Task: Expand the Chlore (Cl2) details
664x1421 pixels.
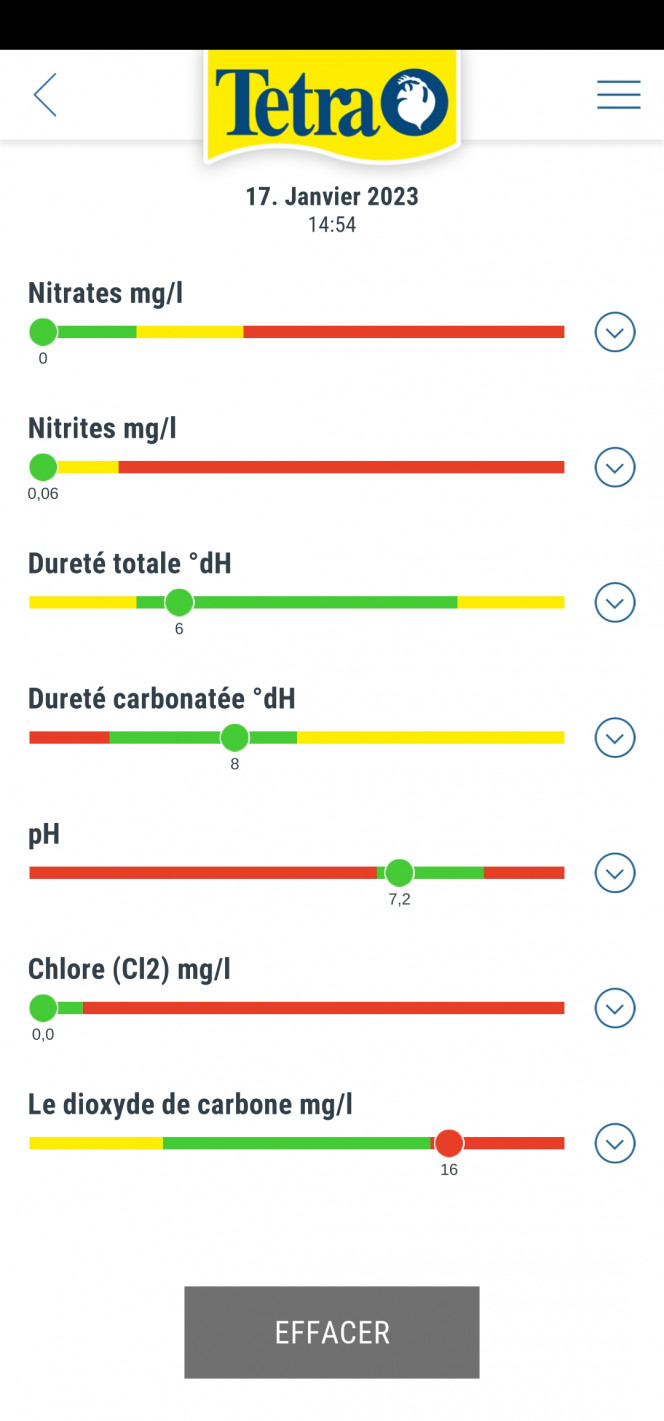Action: [615, 1008]
